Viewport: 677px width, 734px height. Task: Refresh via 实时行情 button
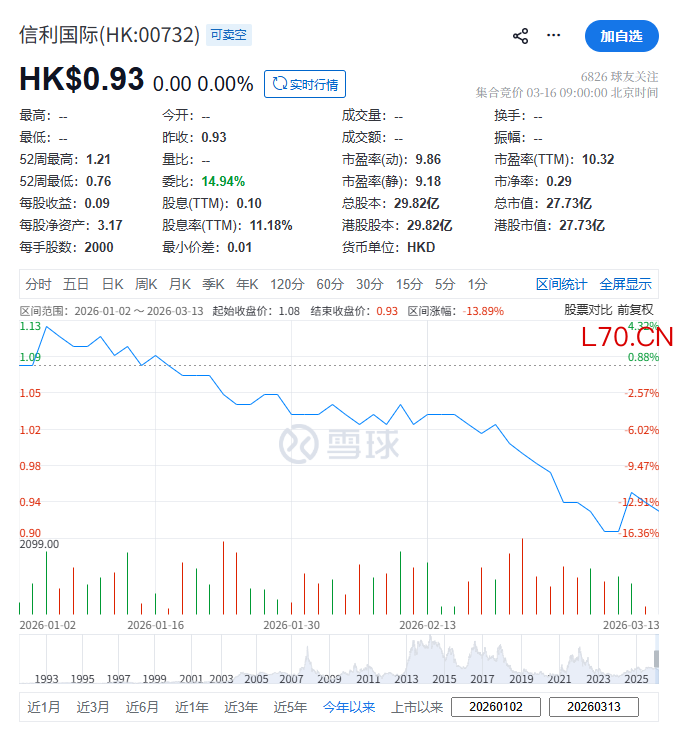[x=305, y=83]
